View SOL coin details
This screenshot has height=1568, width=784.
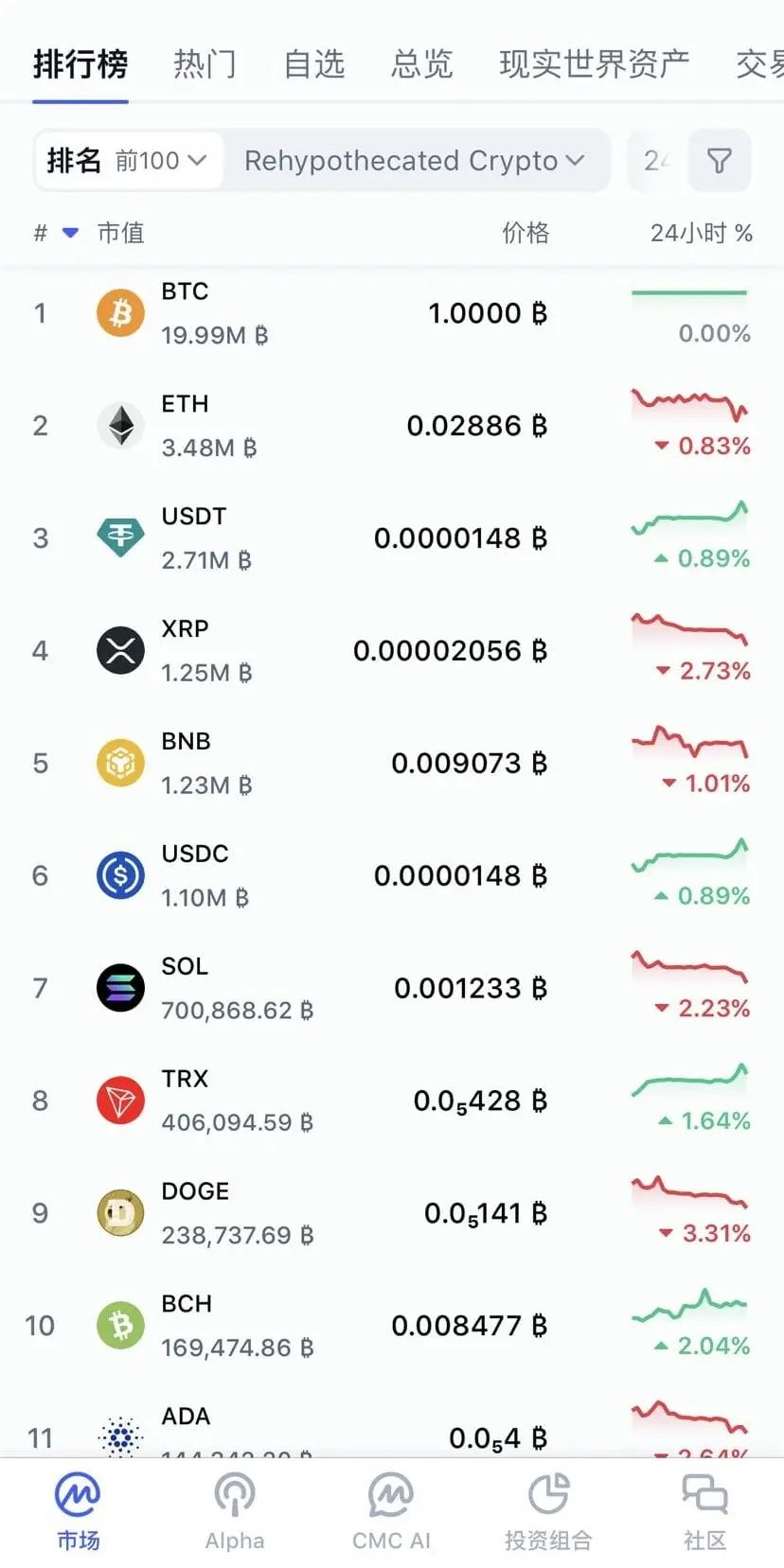pyautogui.click(x=392, y=988)
